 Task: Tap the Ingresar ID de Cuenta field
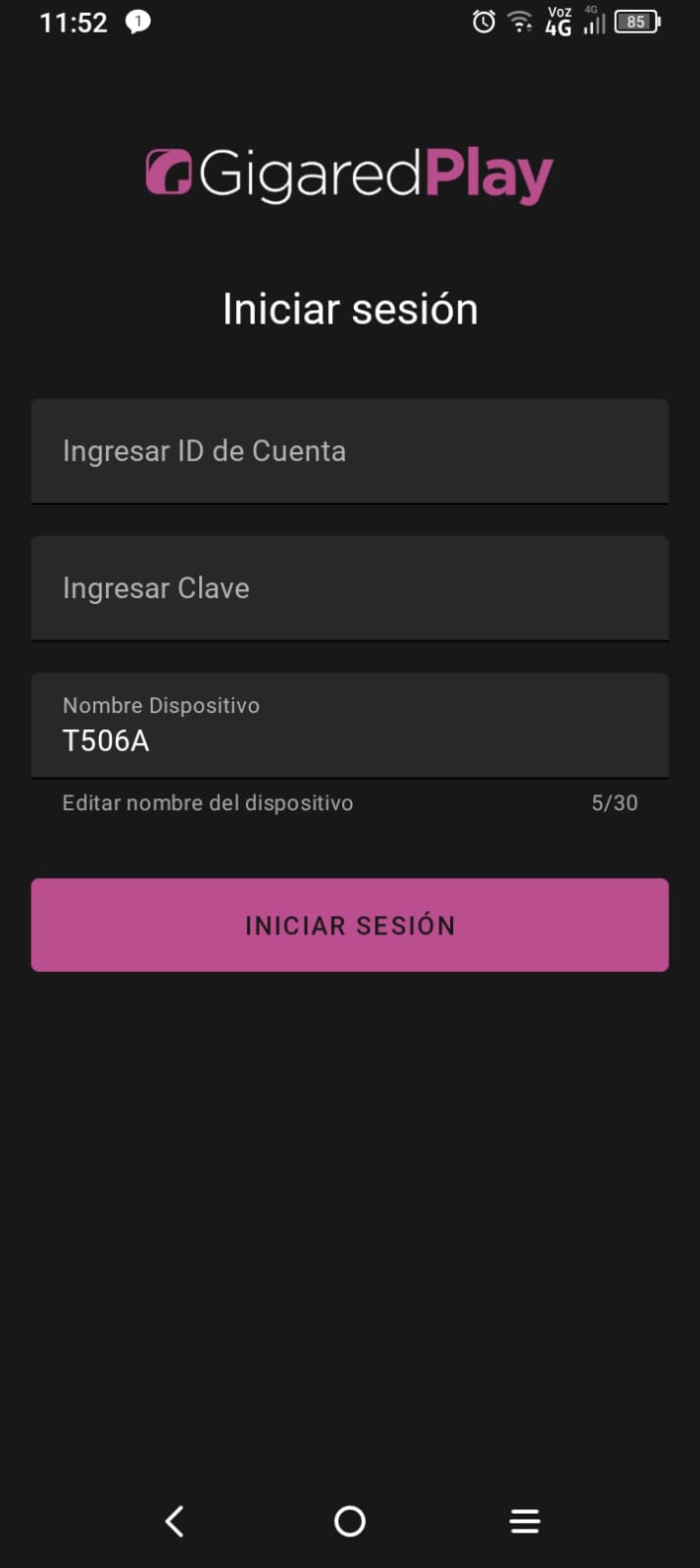click(349, 451)
